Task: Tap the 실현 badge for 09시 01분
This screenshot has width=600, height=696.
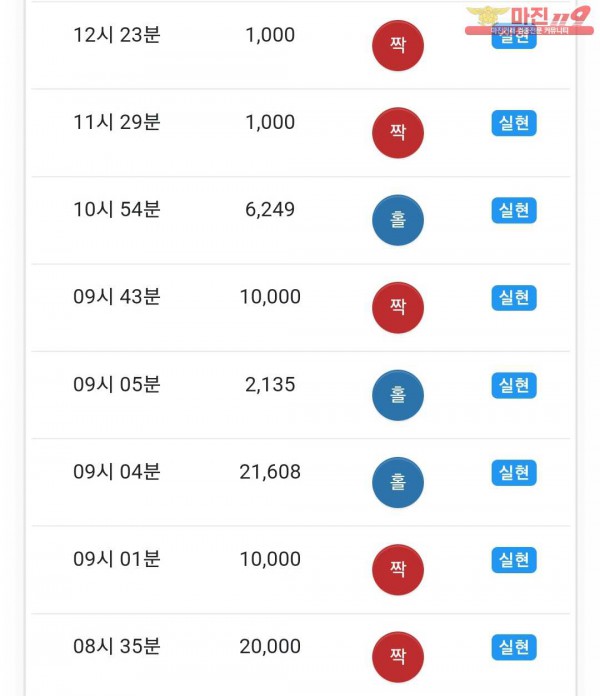Action: coord(514,560)
